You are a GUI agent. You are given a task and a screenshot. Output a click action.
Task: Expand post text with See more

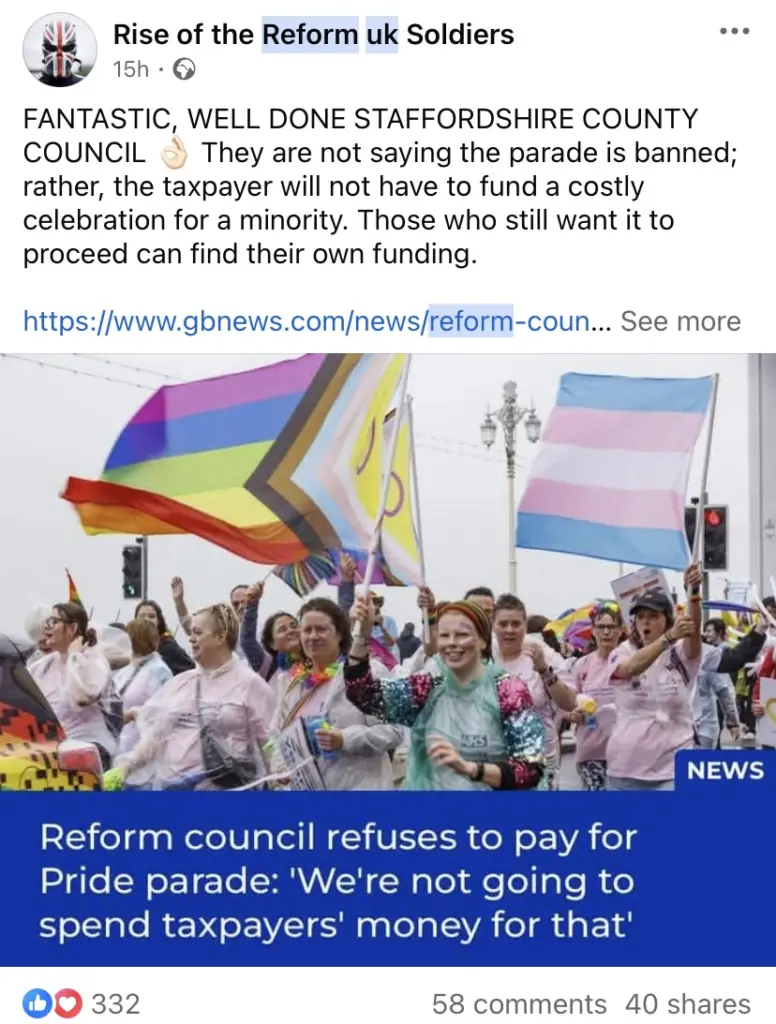(x=680, y=322)
